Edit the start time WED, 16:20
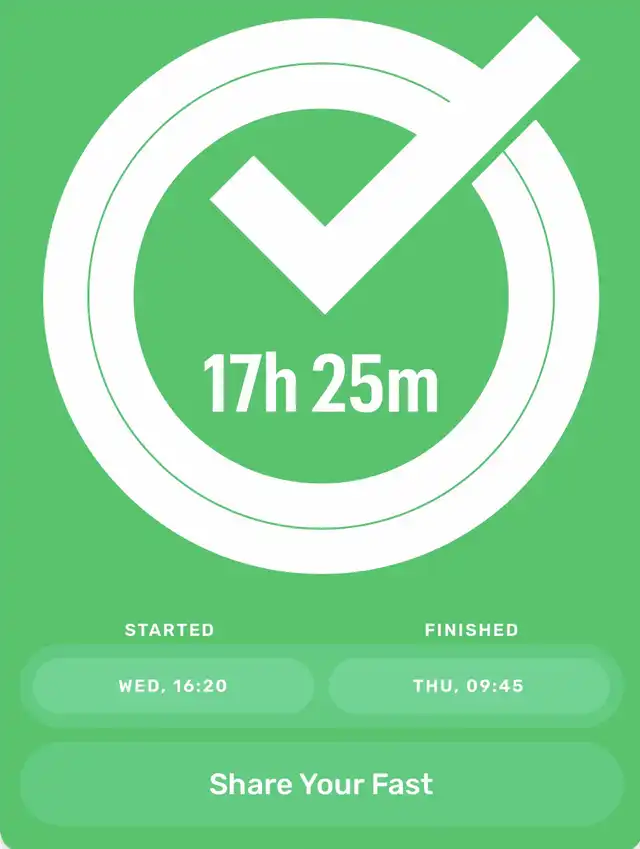 (x=173, y=686)
